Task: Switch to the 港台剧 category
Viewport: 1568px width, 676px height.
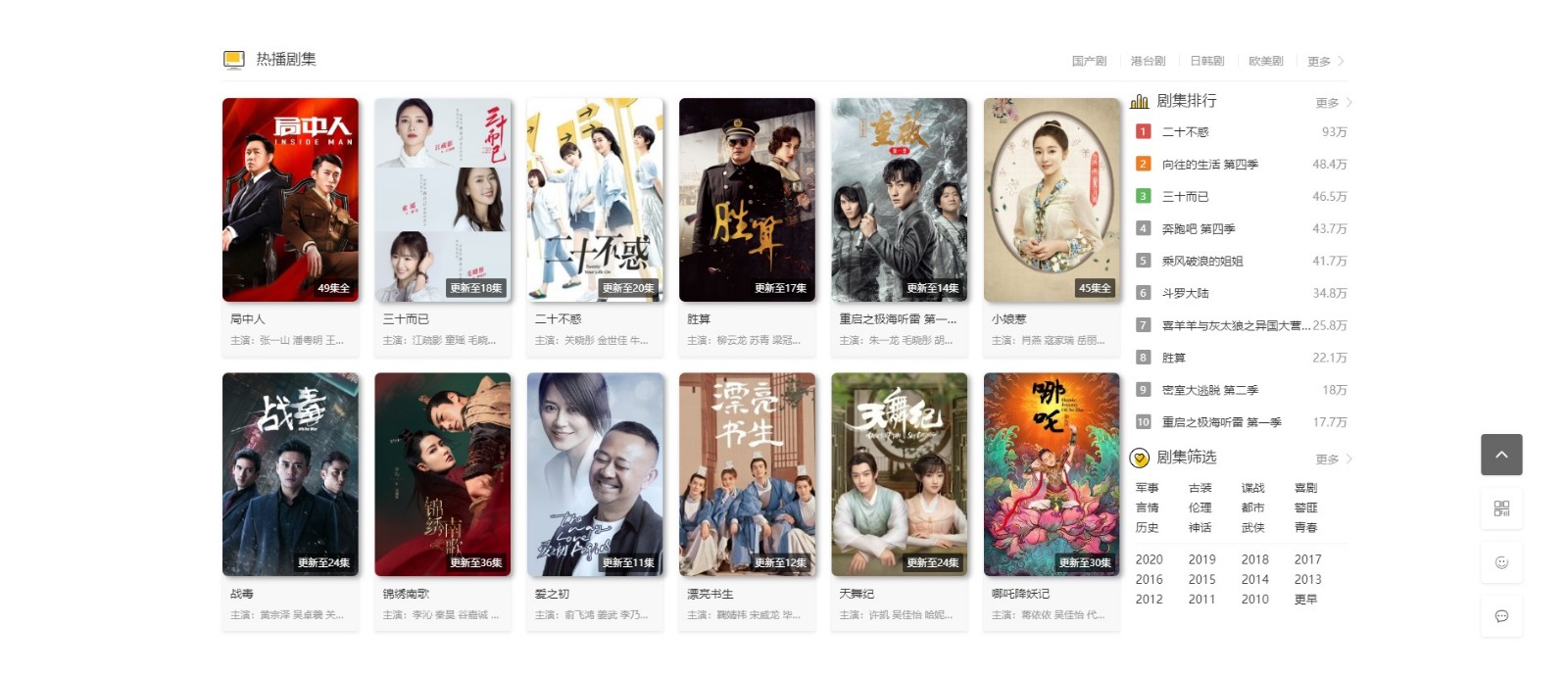Action: [x=1148, y=61]
